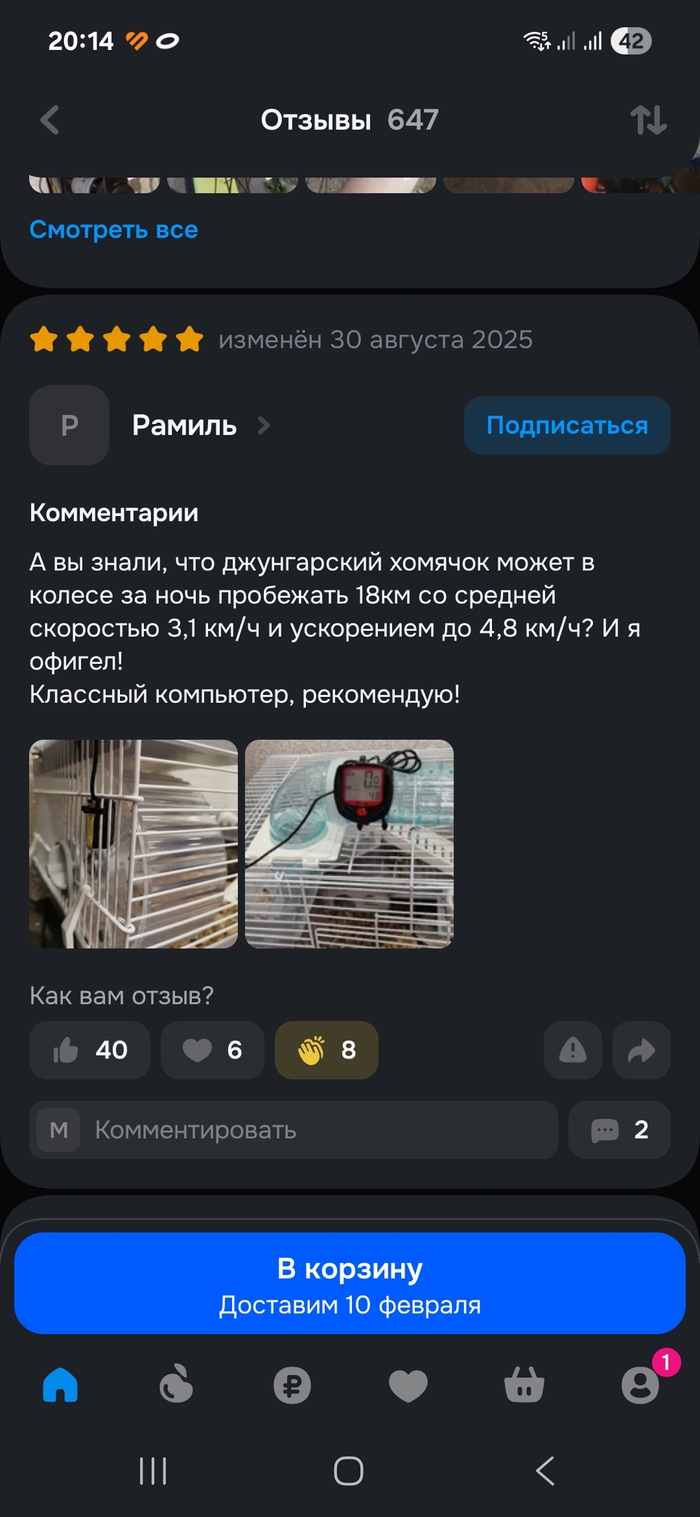The width and height of the screenshot is (700, 1517).
Task: Like the review with thumbs up
Action: [90, 1050]
